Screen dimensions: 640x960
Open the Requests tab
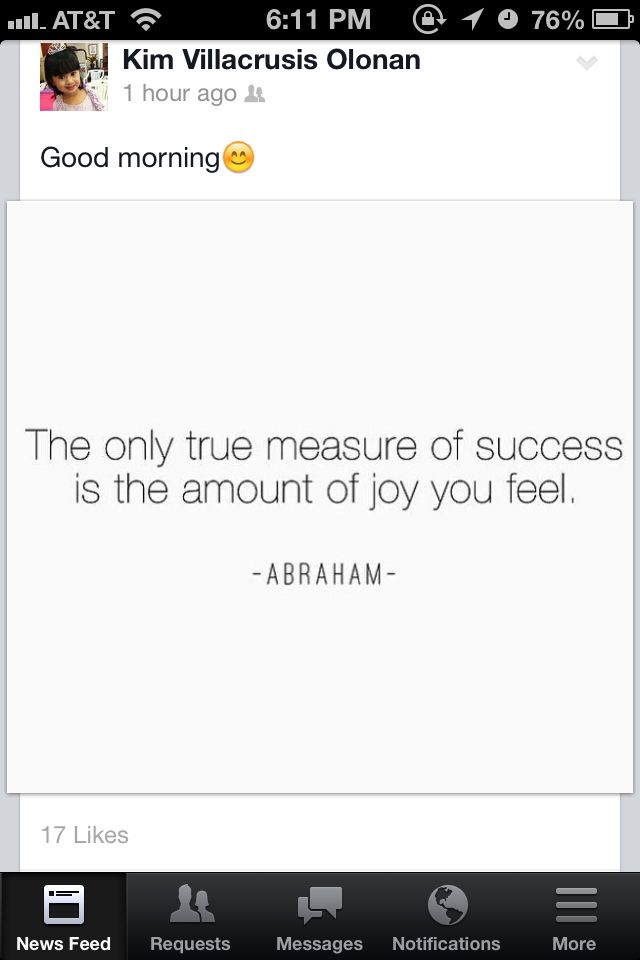(x=190, y=916)
